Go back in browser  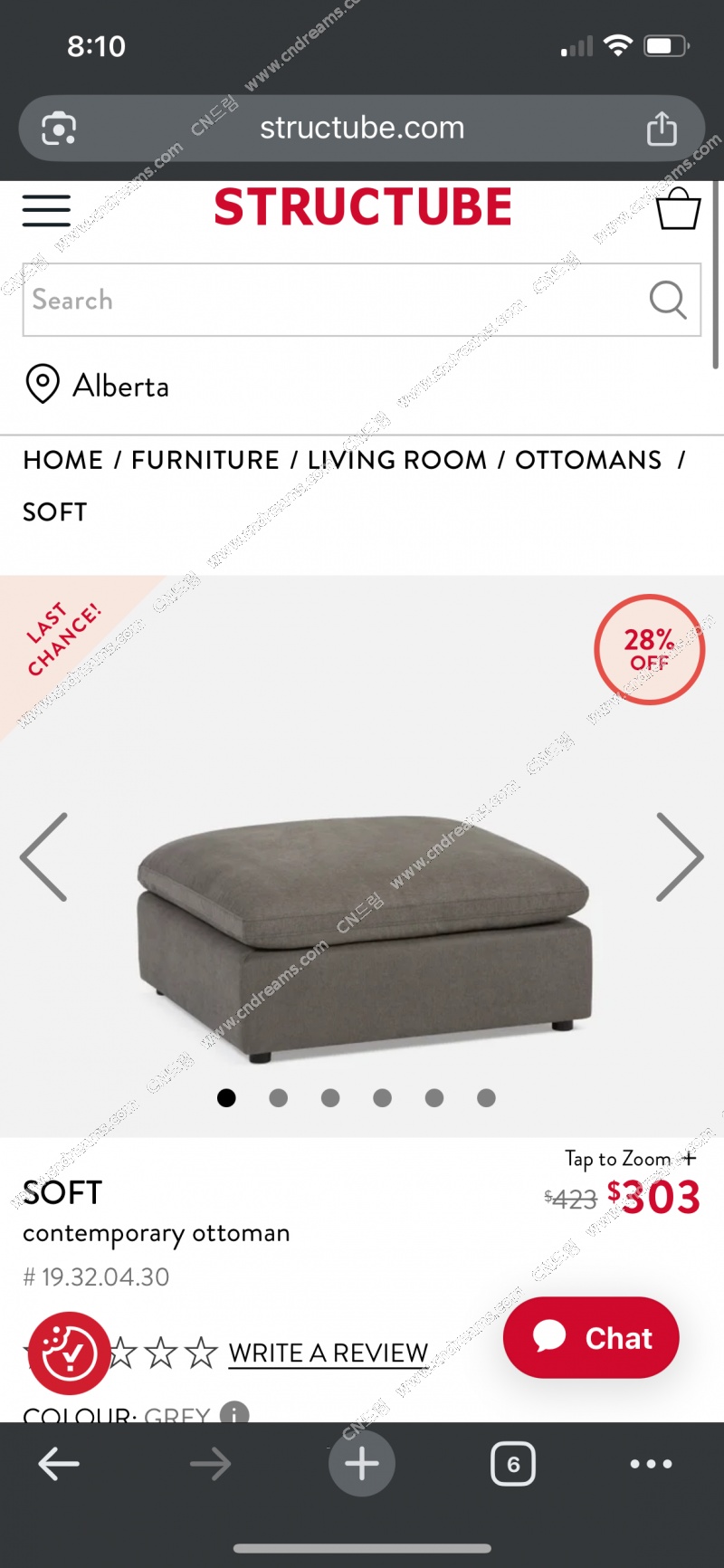pyautogui.click(x=59, y=1464)
